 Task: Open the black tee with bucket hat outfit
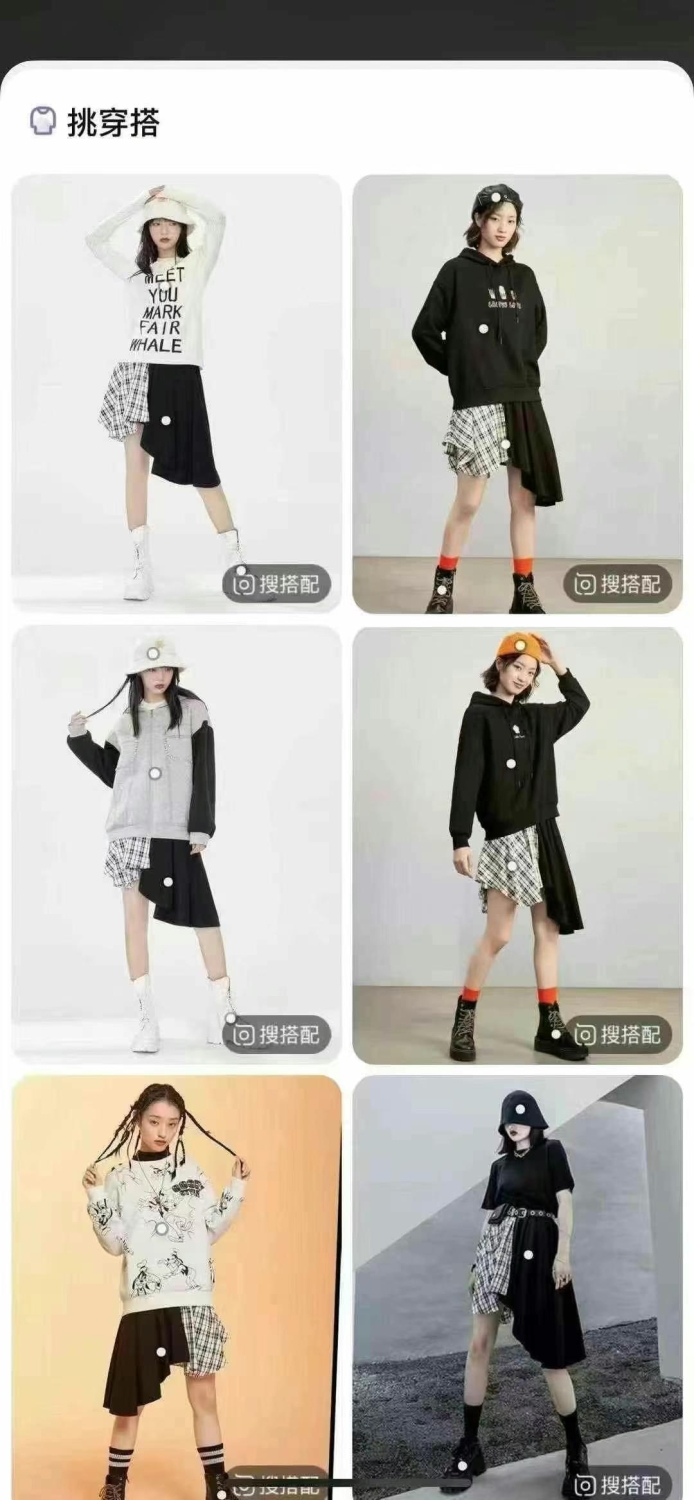pos(517,1287)
